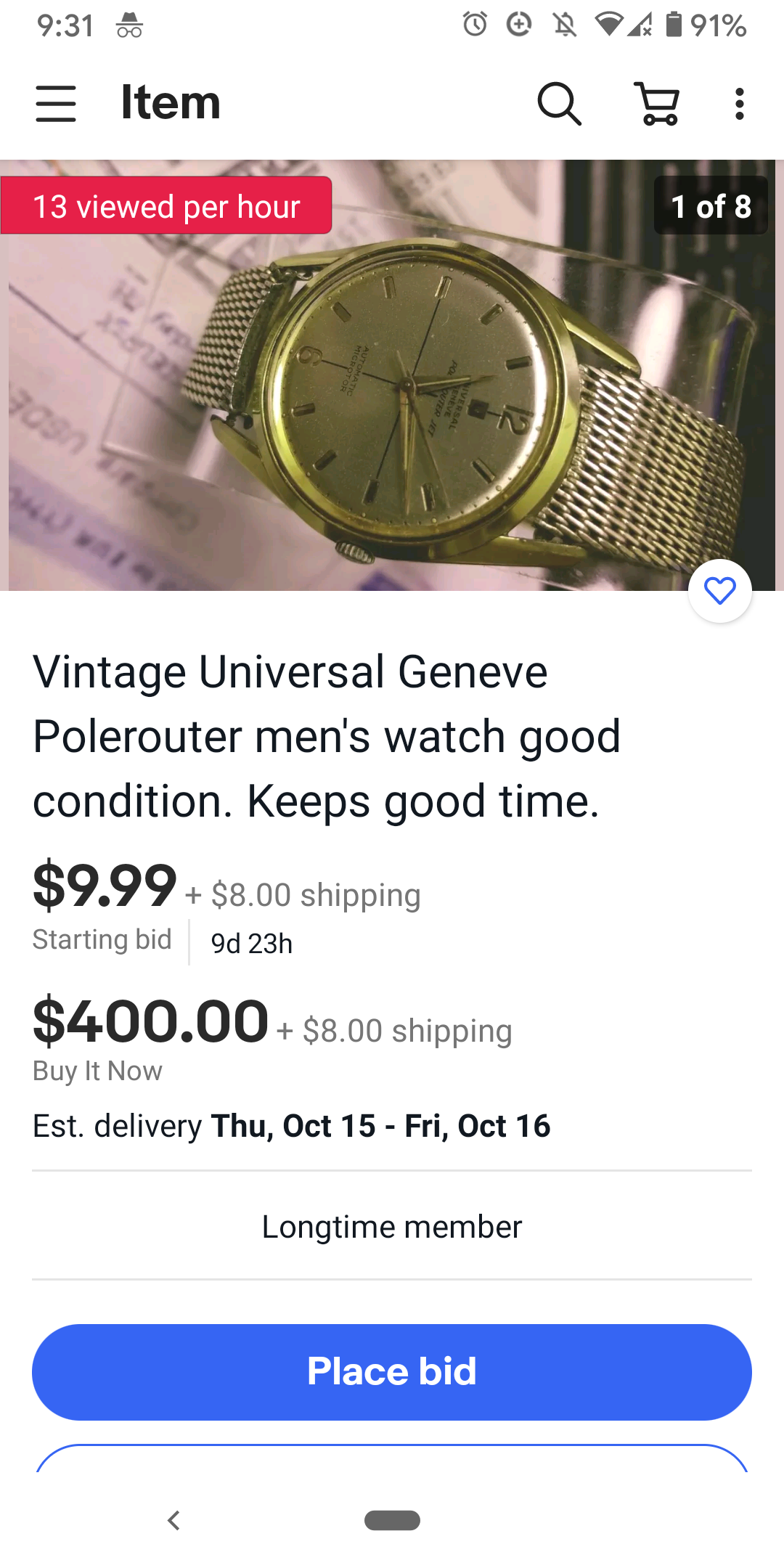This screenshot has height=1568, width=784.
Task: Tap the system home pill
Action: (392, 1520)
